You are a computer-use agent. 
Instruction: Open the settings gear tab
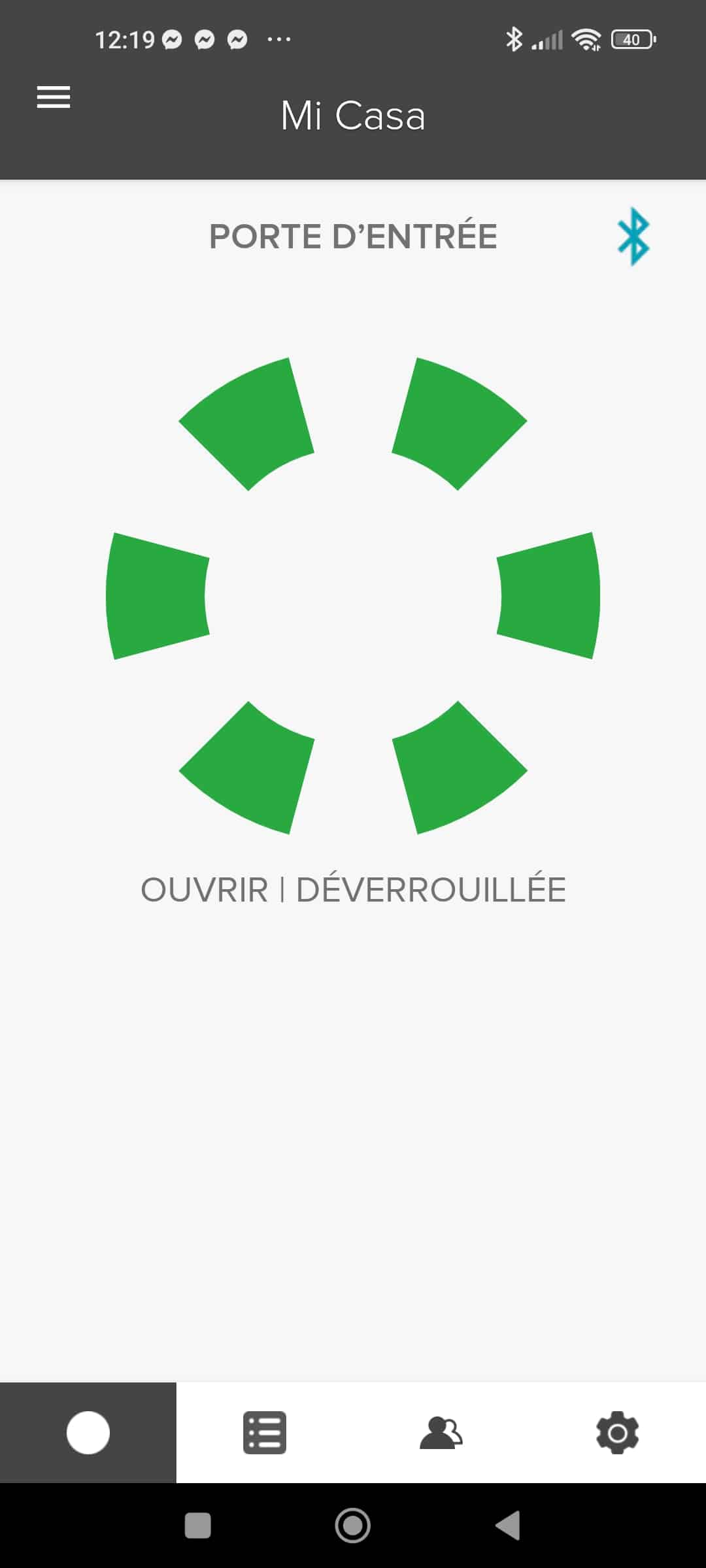tap(618, 1433)
